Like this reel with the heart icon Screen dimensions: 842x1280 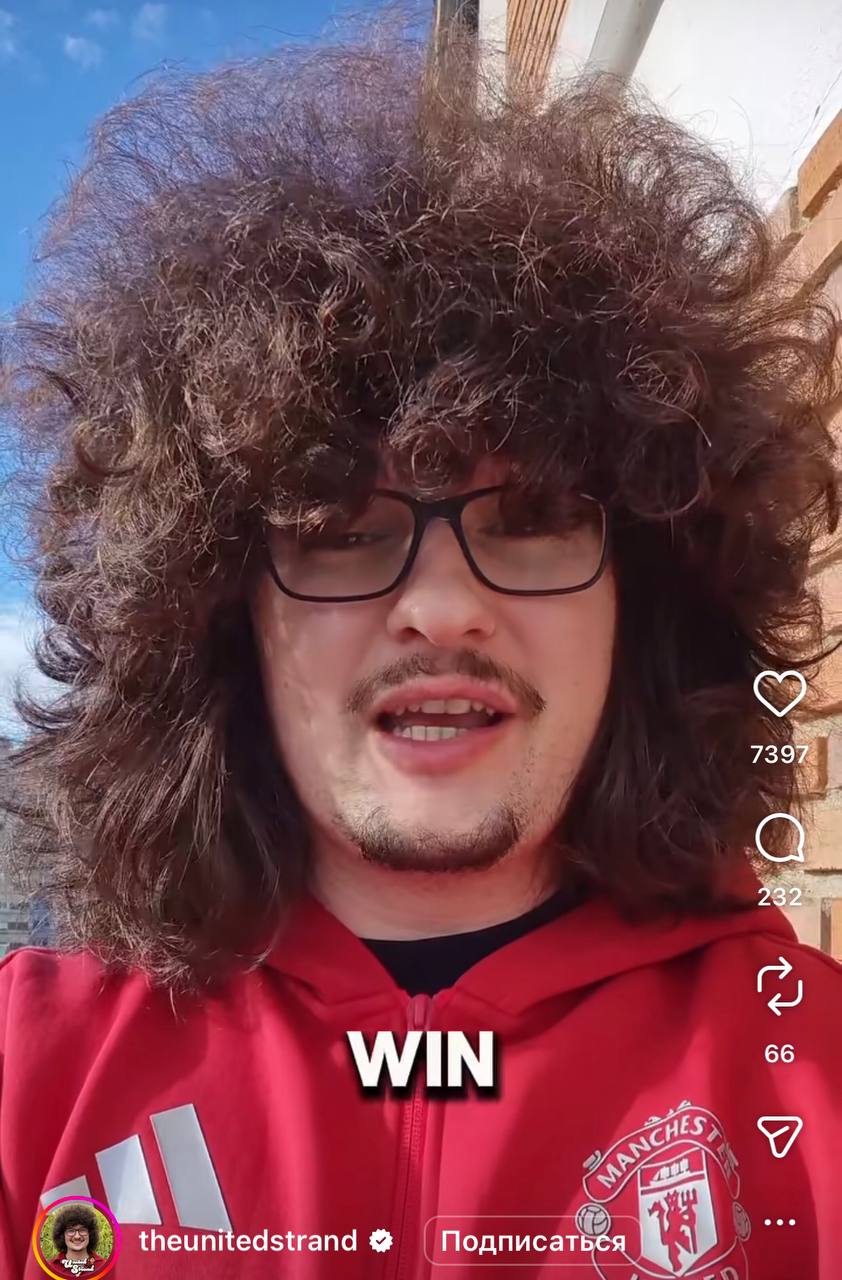tap(779, 693)
